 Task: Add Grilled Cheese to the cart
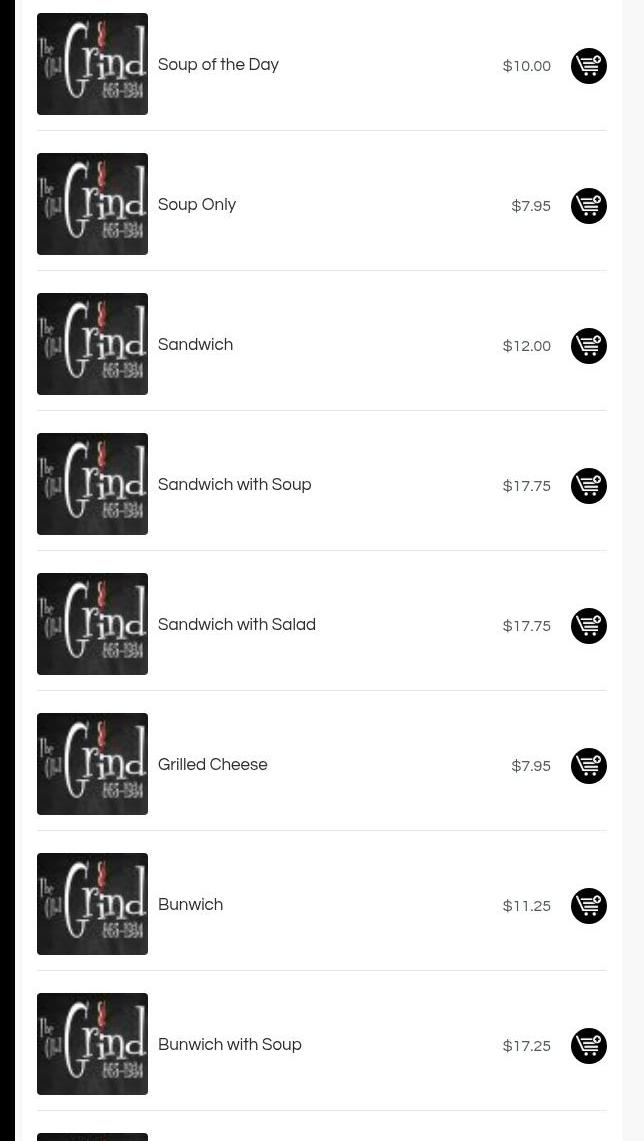click(x=589, y=766)
